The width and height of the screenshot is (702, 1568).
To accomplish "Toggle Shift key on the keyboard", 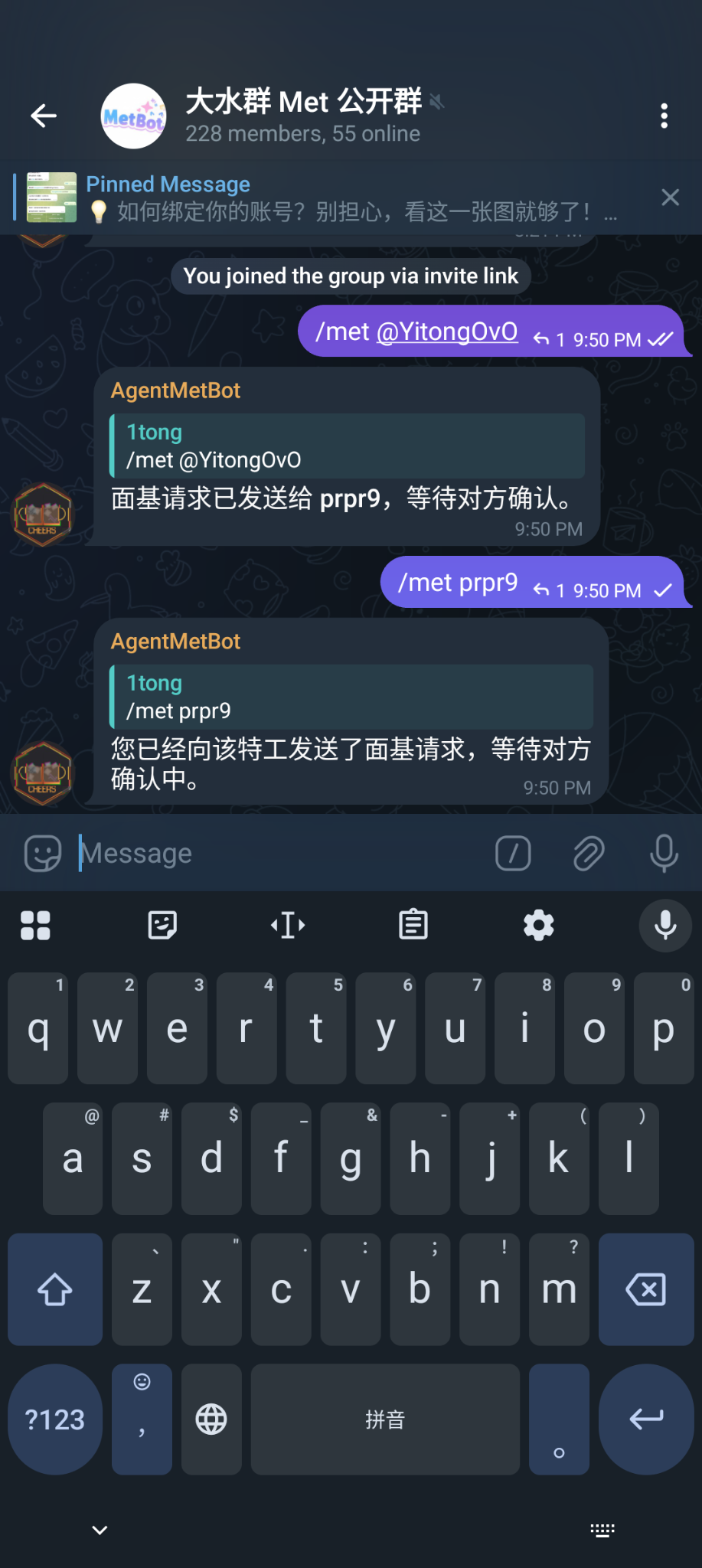I will tap(54, 1289).
